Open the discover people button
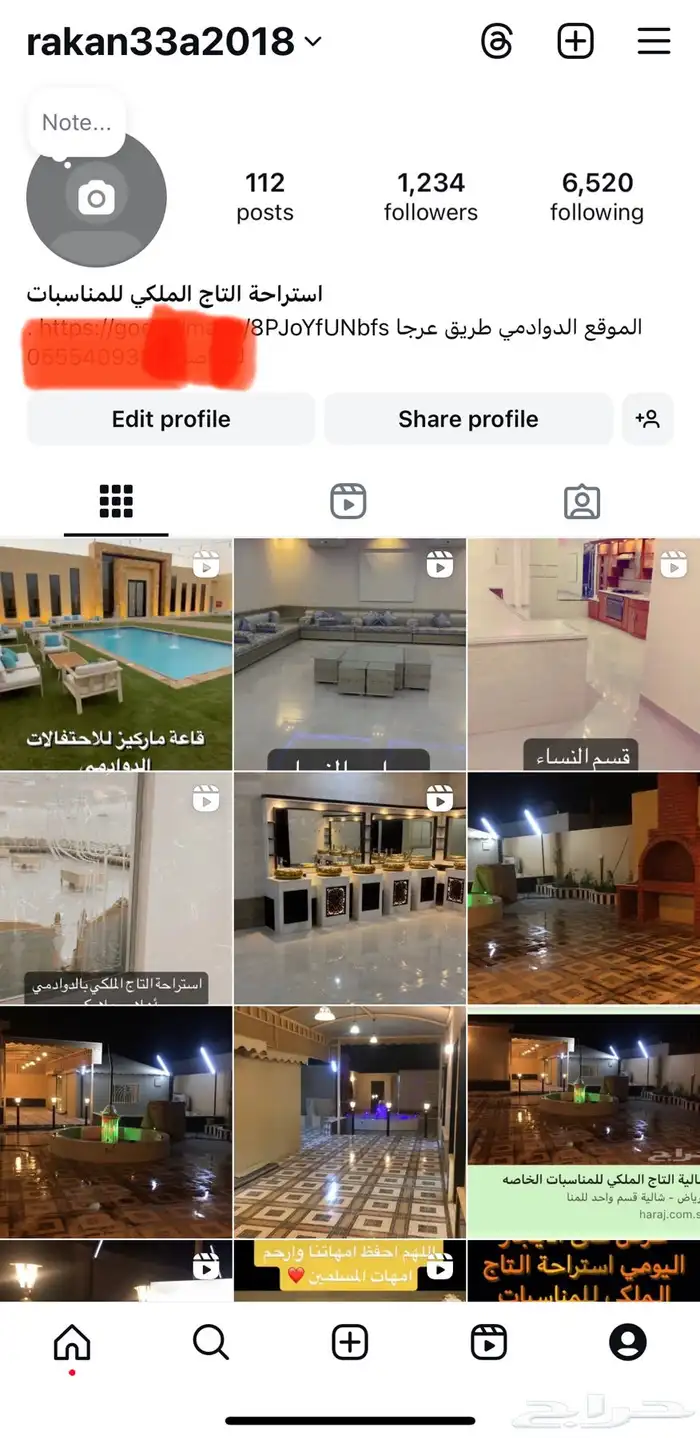Viewport: 700px width, 1438px height. point(647,419)
